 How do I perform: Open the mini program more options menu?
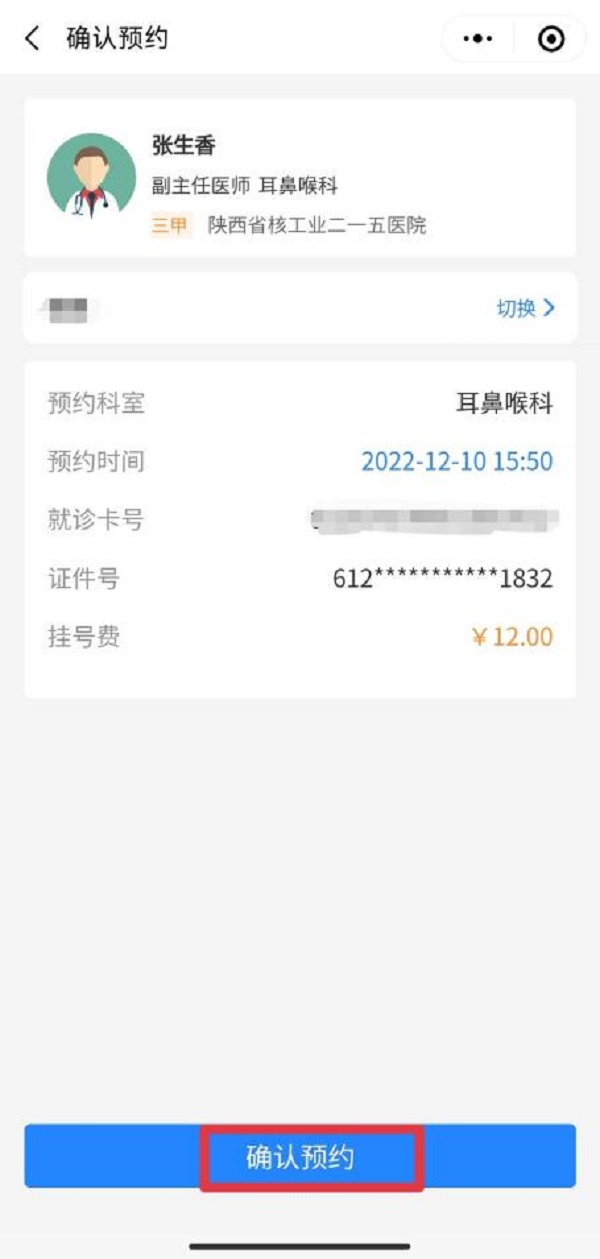478,39
